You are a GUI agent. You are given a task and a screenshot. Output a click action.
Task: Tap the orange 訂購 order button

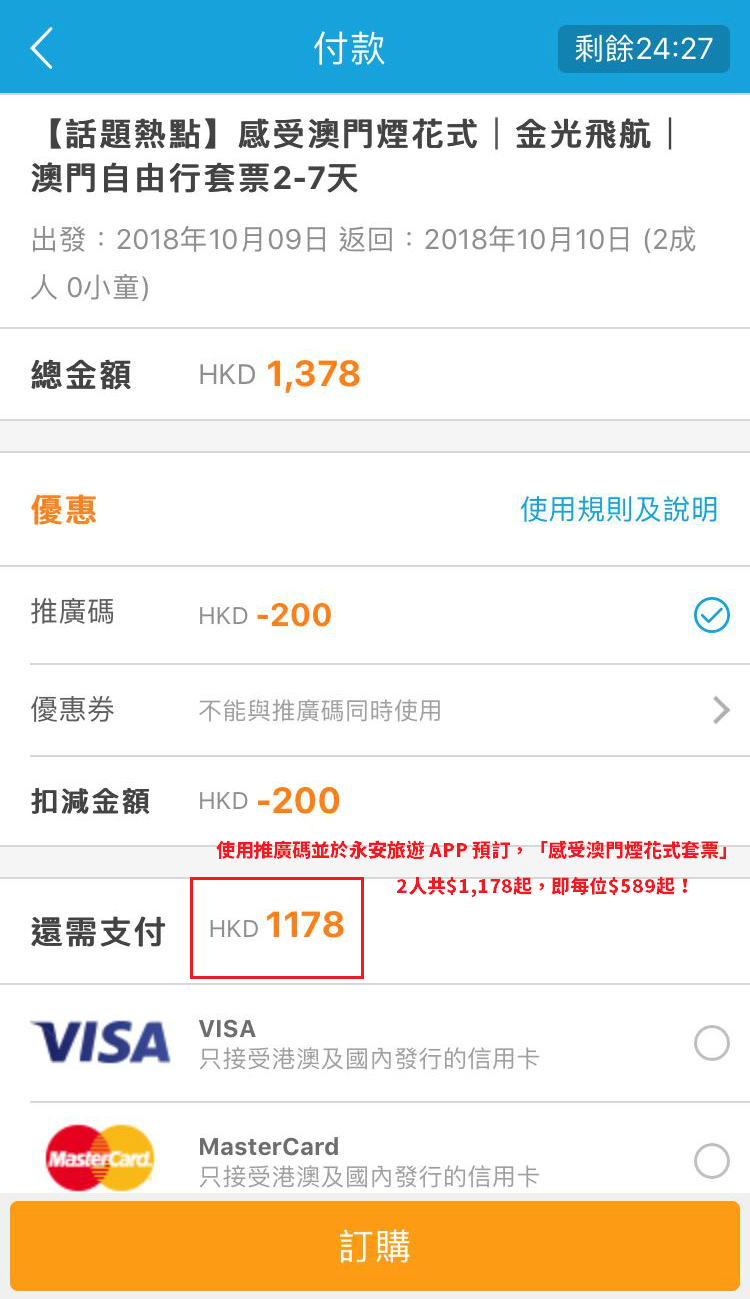coord(375,1246)
